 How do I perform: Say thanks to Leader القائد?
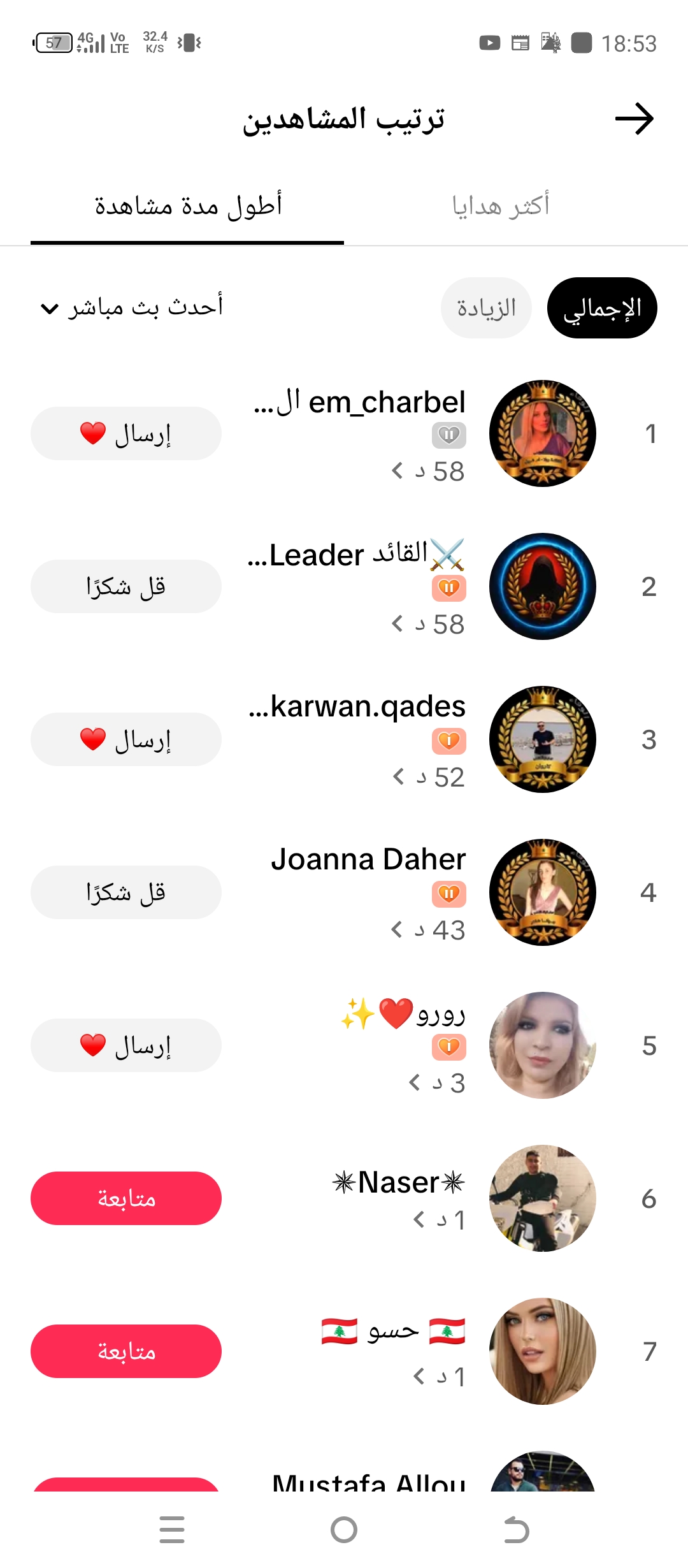126,586
